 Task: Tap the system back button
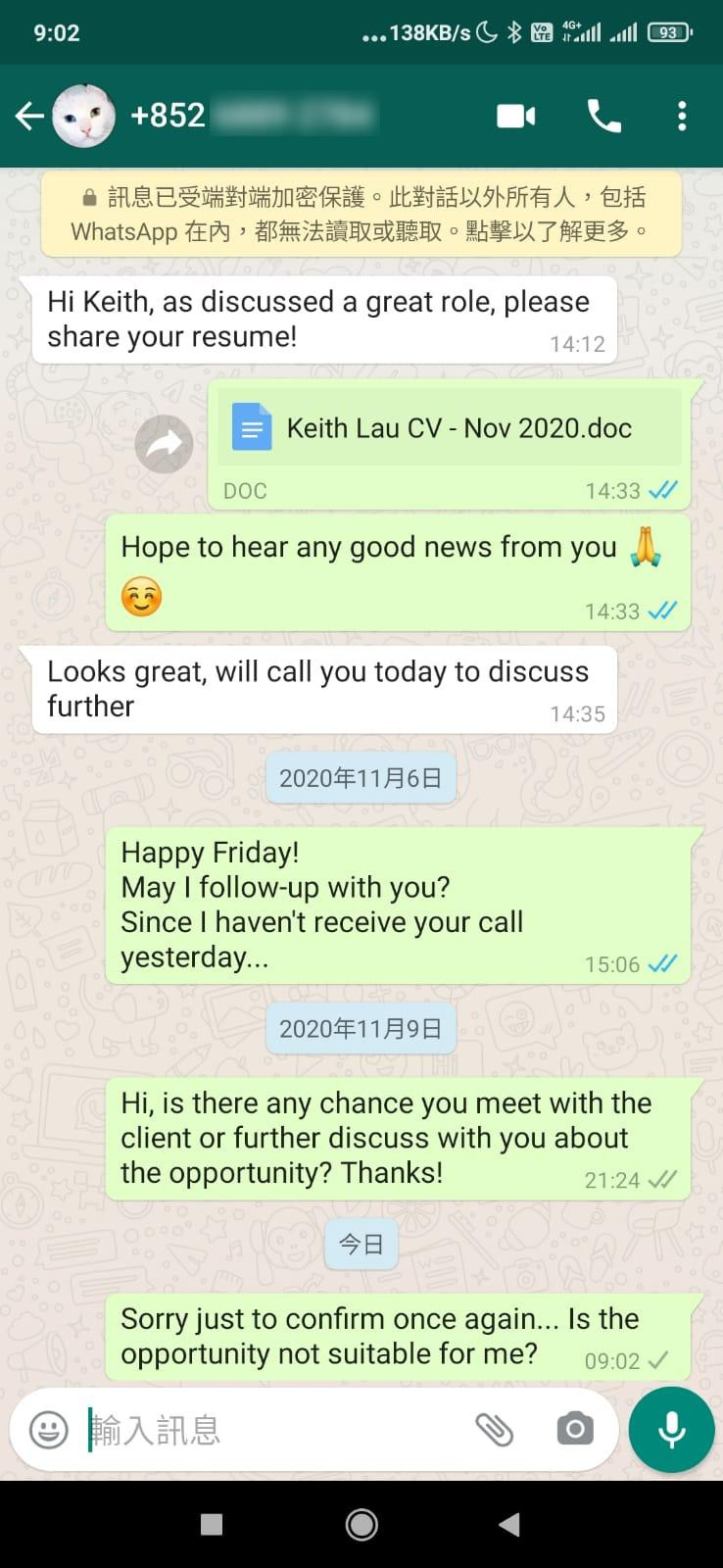(508, 1524)
